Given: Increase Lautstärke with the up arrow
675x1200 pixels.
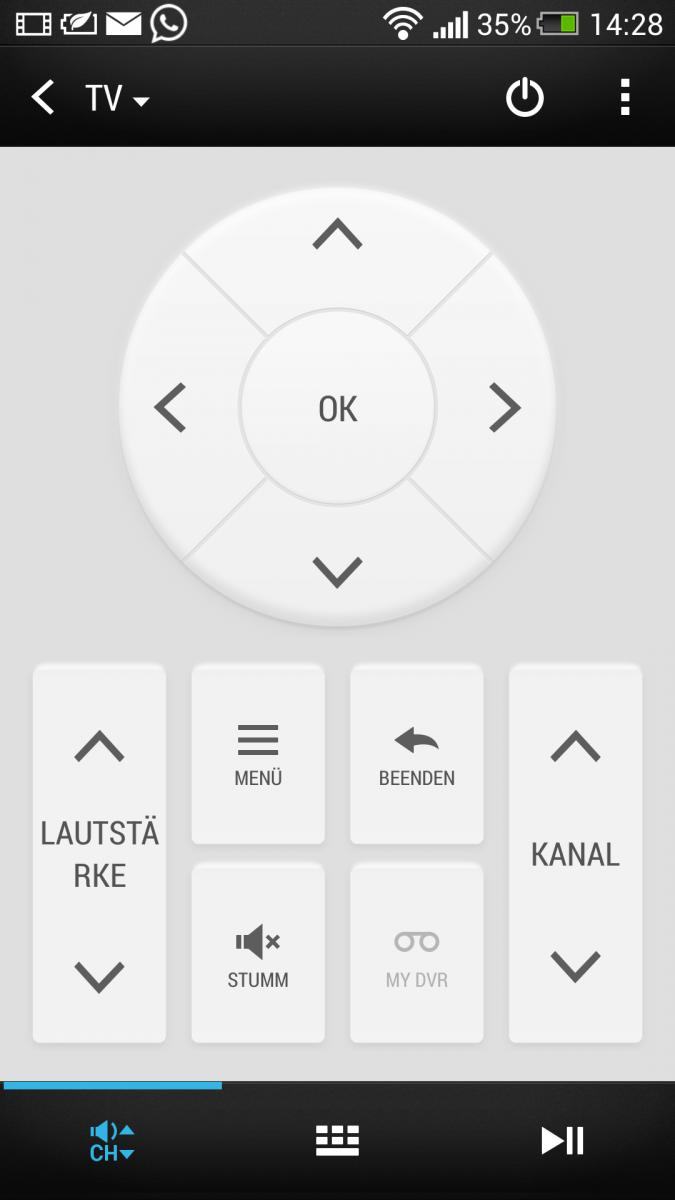Looking at the screenshot, I should (x=100, y=747).
